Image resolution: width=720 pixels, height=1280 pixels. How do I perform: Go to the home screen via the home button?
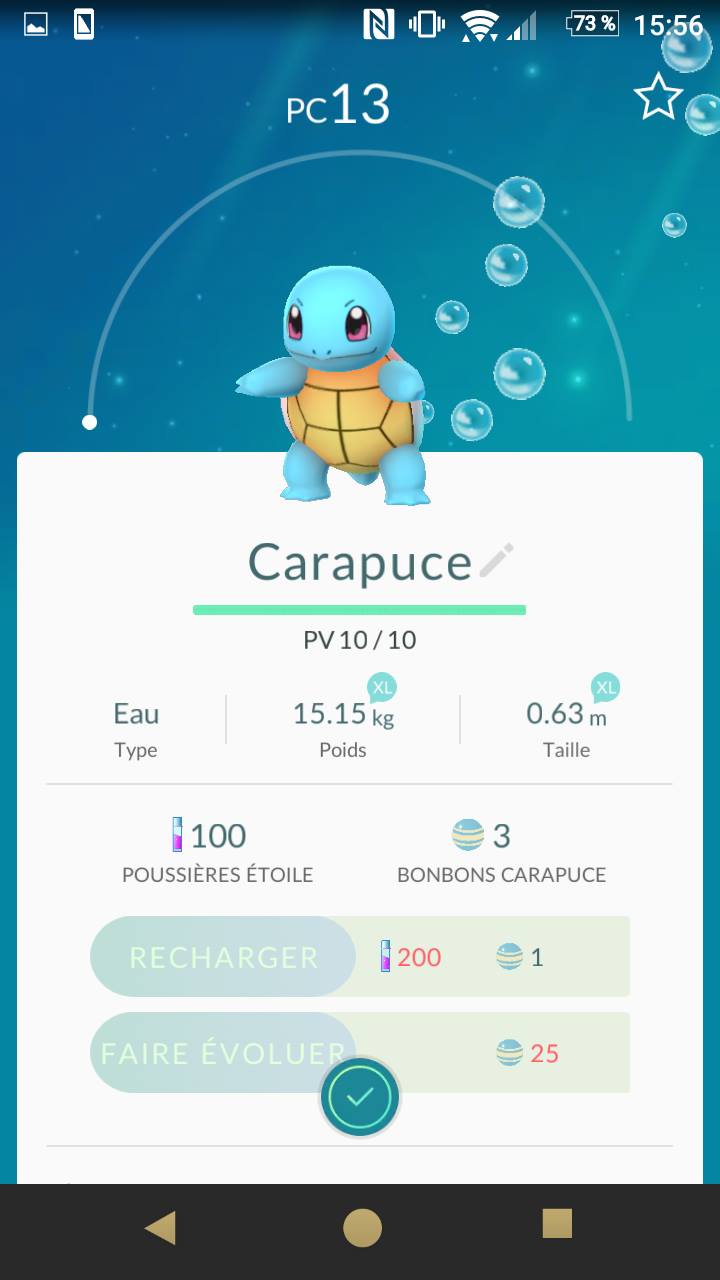point(362,1227)
